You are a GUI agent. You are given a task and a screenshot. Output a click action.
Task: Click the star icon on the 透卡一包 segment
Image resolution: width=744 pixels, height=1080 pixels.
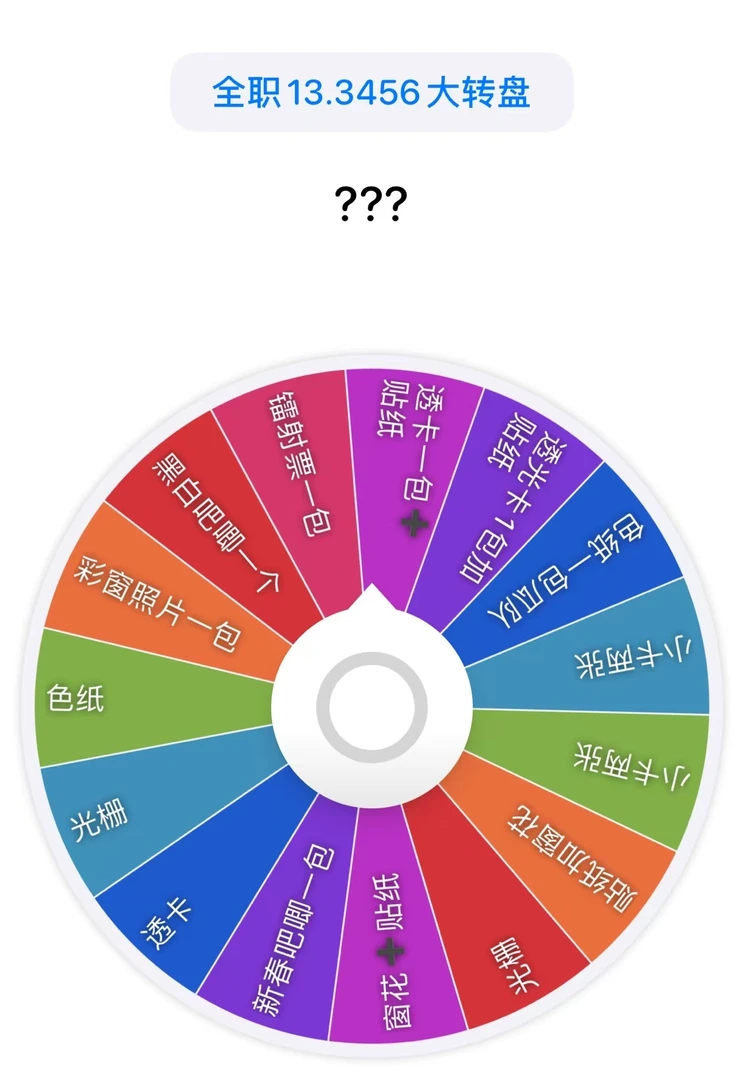tap(416, 520)
